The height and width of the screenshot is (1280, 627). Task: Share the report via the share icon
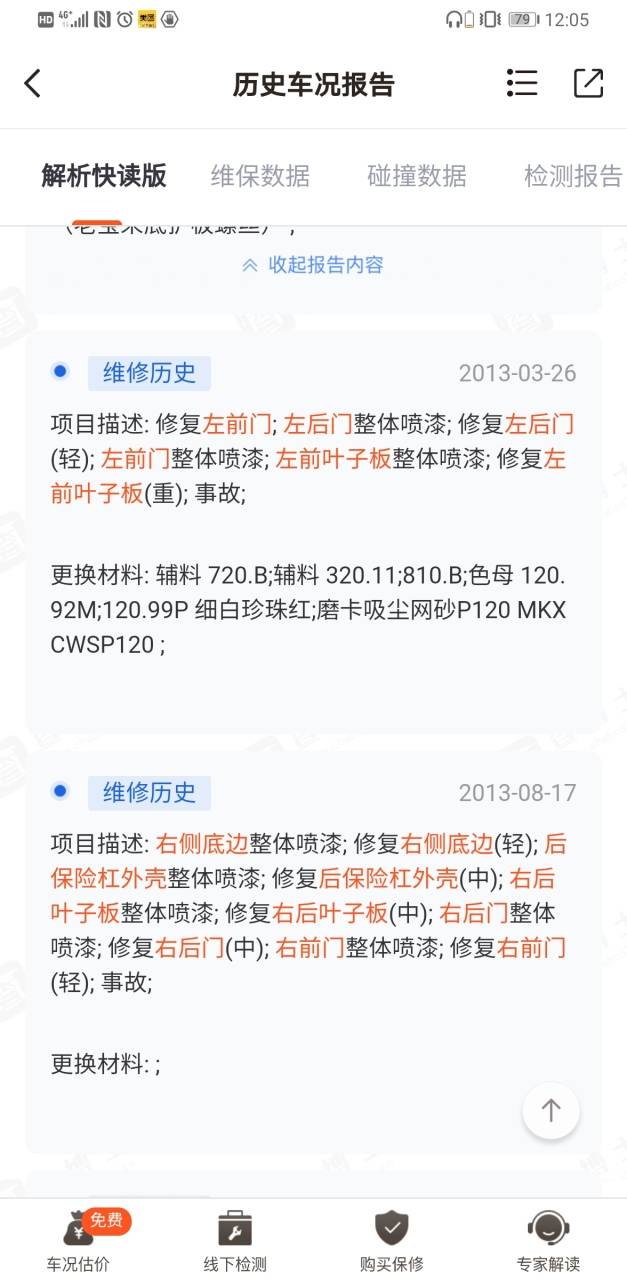[589, 83]
